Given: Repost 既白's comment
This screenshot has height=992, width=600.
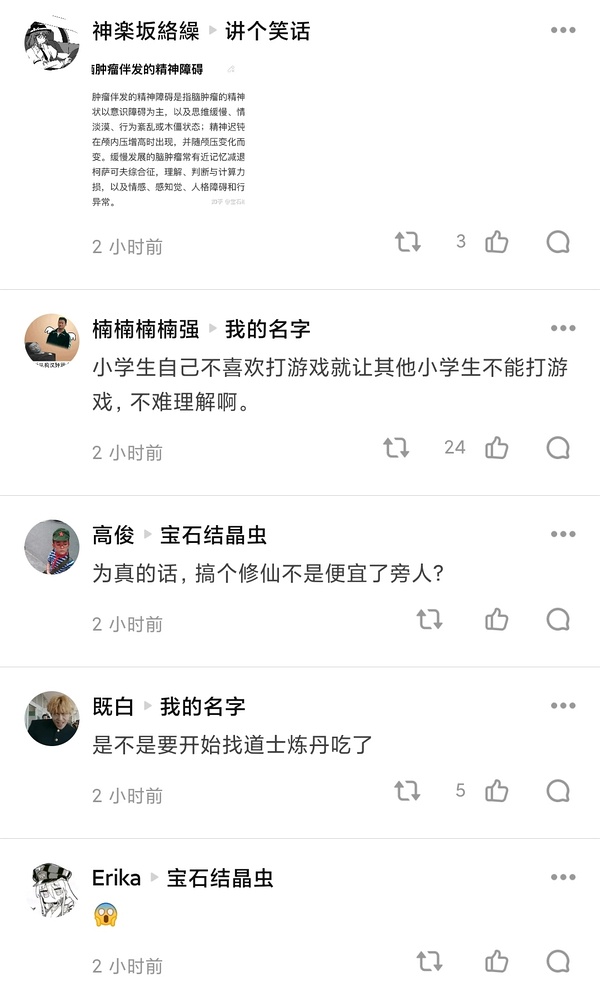Looking at the screenshot, I should point(408,792).
